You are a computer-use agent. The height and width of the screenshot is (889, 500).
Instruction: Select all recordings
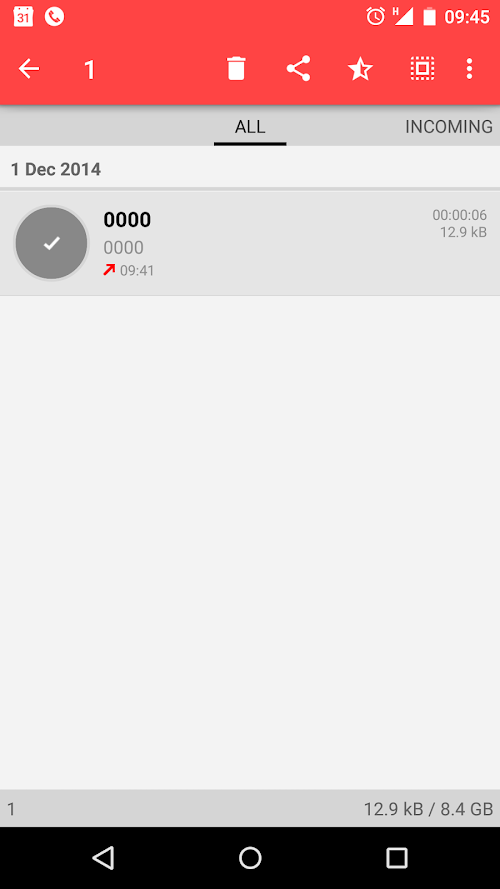coord(422,69)
